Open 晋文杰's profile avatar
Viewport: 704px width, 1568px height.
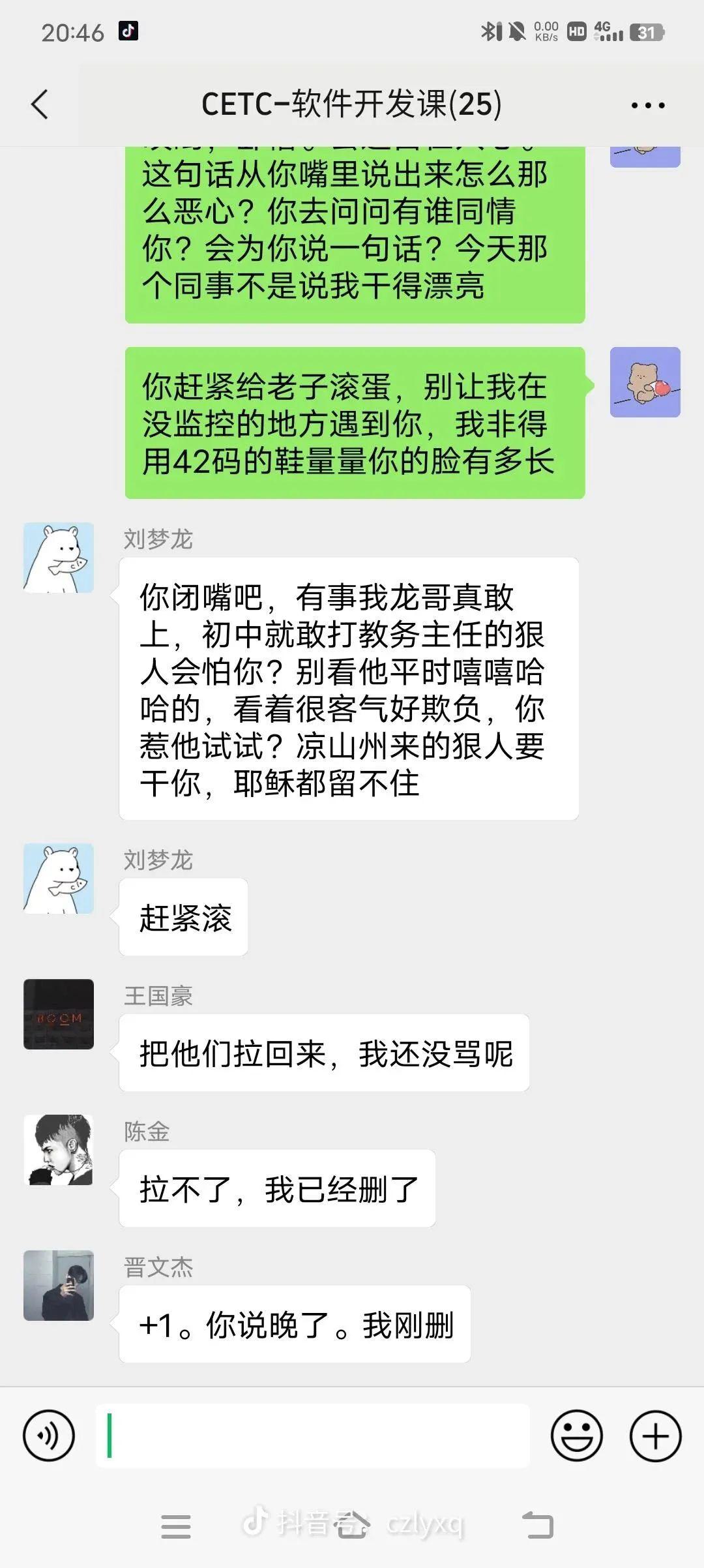(59, 1286)
